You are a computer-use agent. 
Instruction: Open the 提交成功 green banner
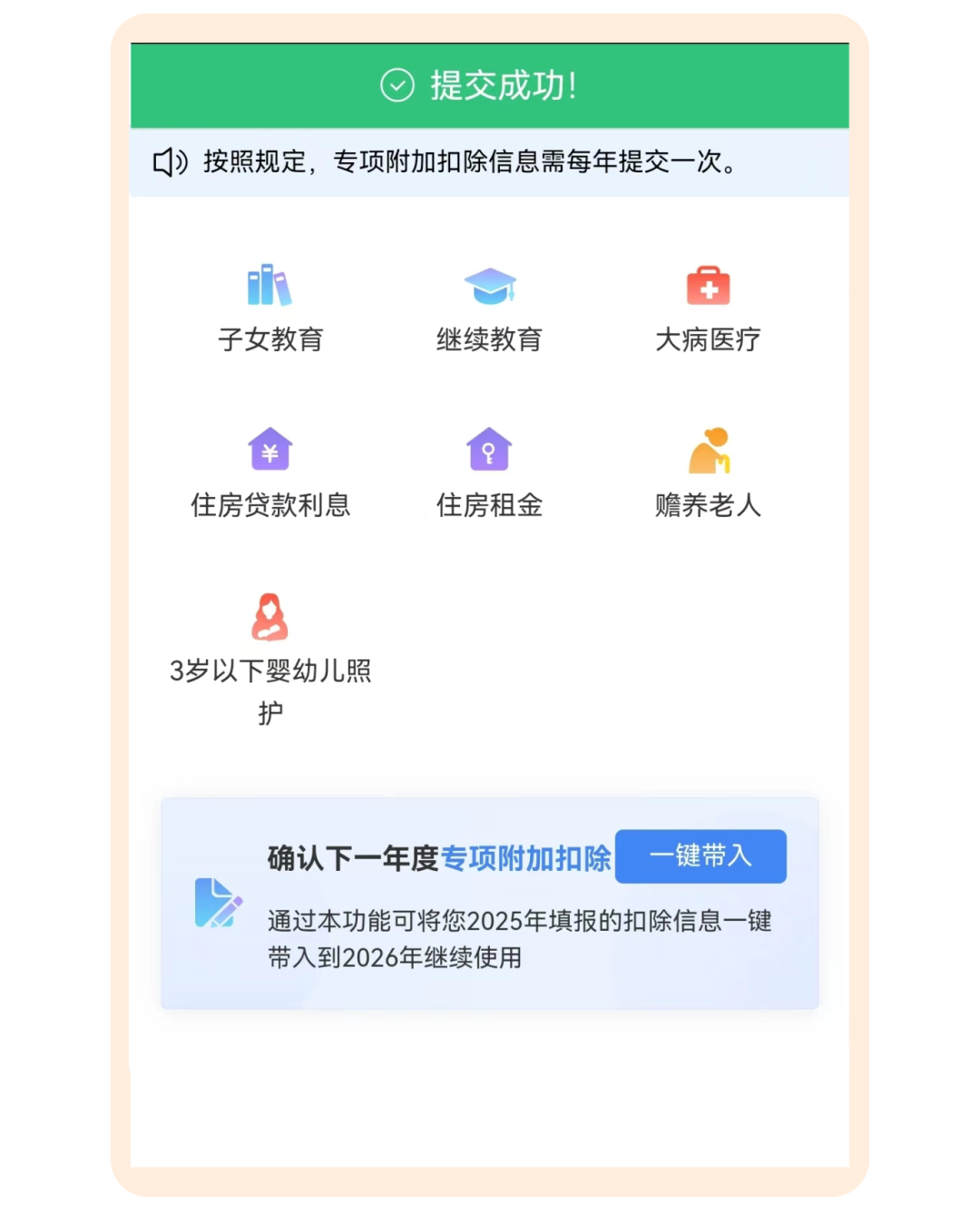tap(490, 87)
